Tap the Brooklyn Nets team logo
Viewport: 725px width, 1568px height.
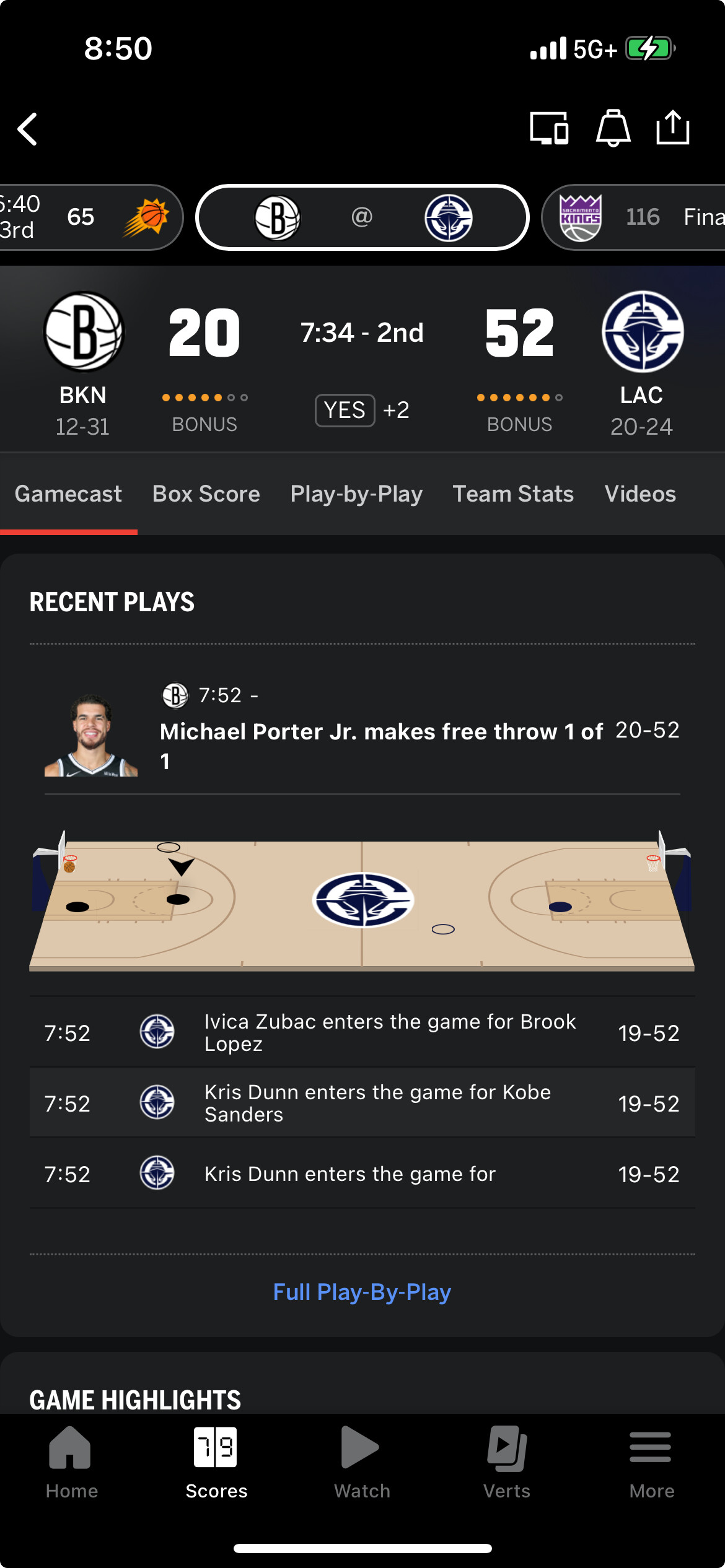tap(84, 332)
